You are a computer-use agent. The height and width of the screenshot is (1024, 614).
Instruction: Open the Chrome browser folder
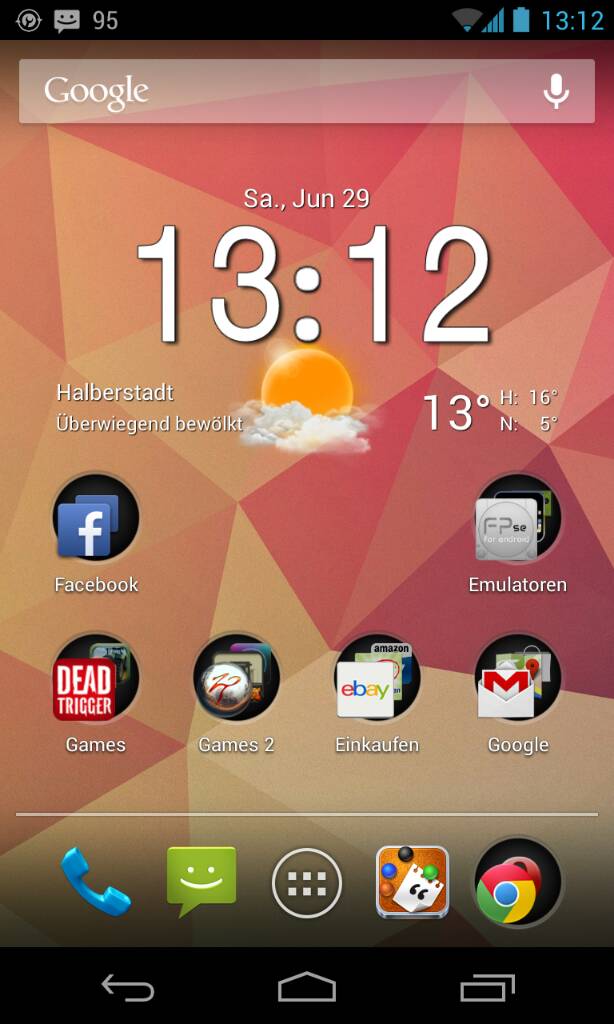point(517,882)
